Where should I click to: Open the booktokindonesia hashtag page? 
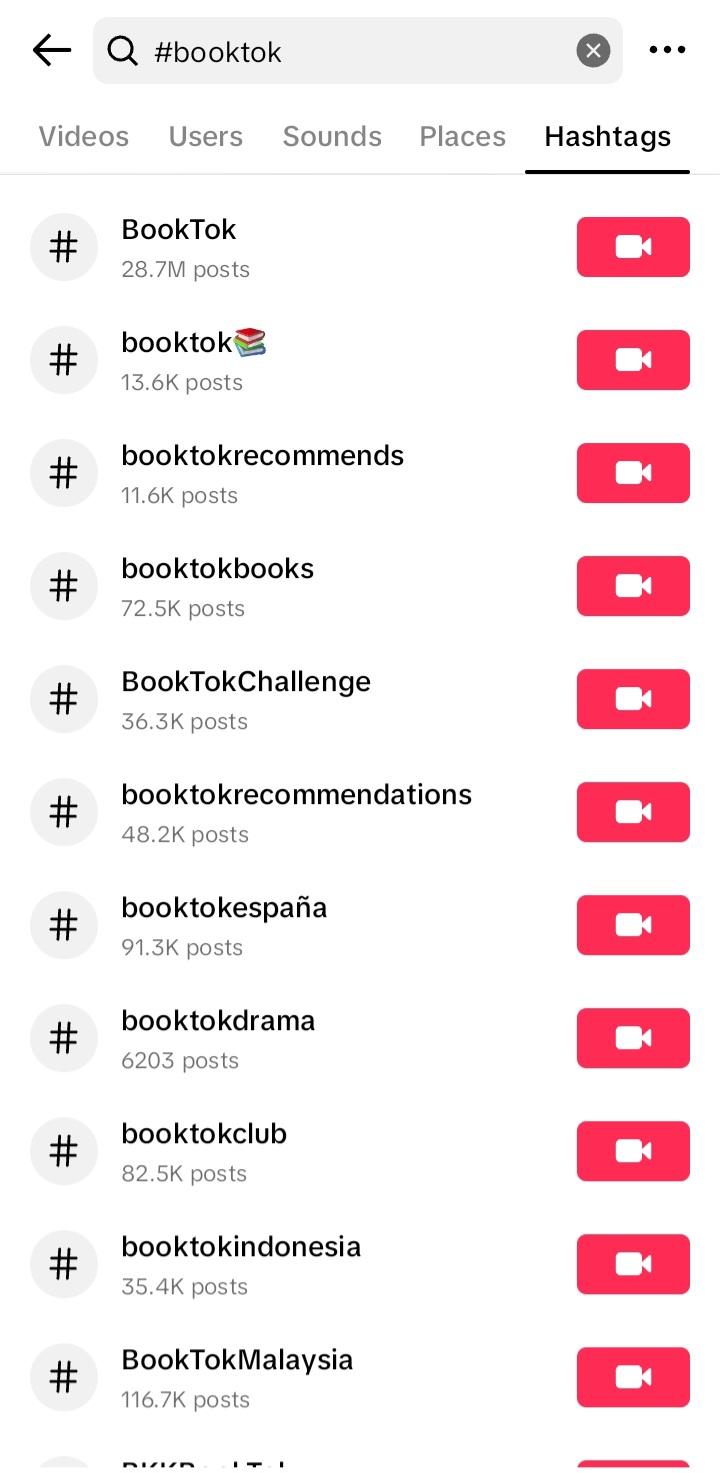coord(240,1246)
